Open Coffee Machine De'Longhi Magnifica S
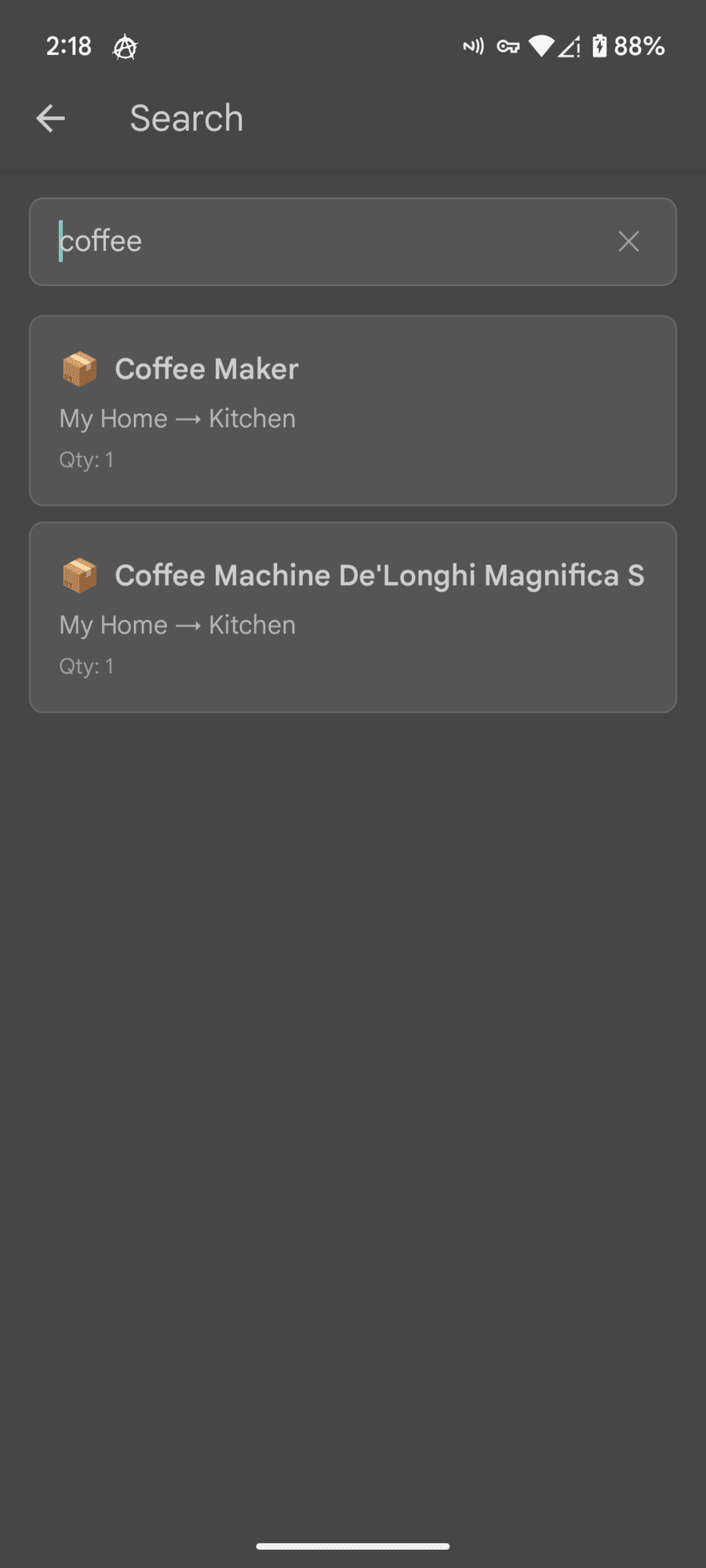 coord(353,617)
